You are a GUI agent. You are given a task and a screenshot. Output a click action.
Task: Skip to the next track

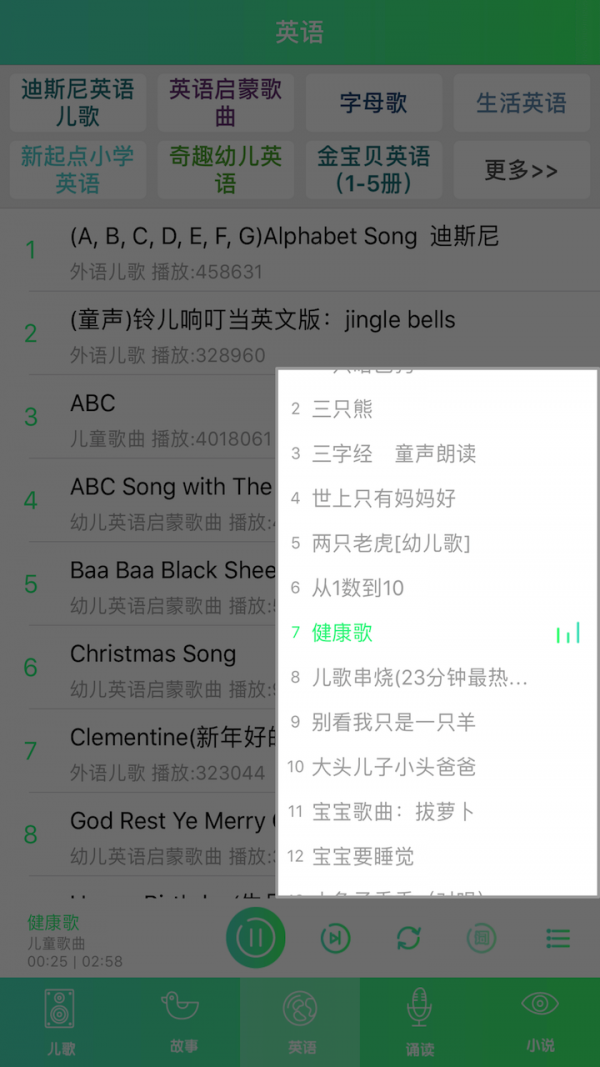click(335, 938)
